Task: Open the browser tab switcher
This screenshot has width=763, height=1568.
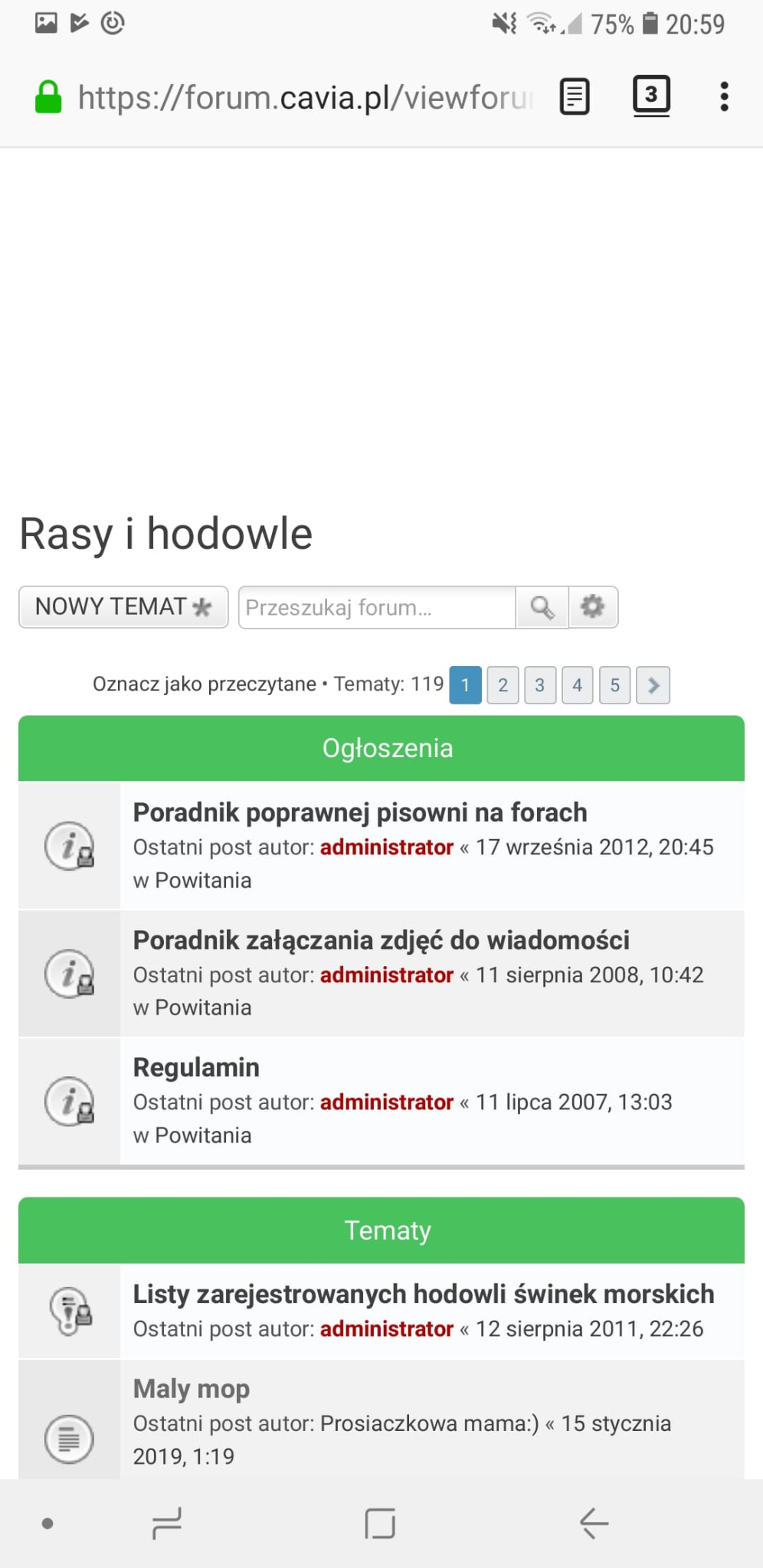Action: coord(651,96)
